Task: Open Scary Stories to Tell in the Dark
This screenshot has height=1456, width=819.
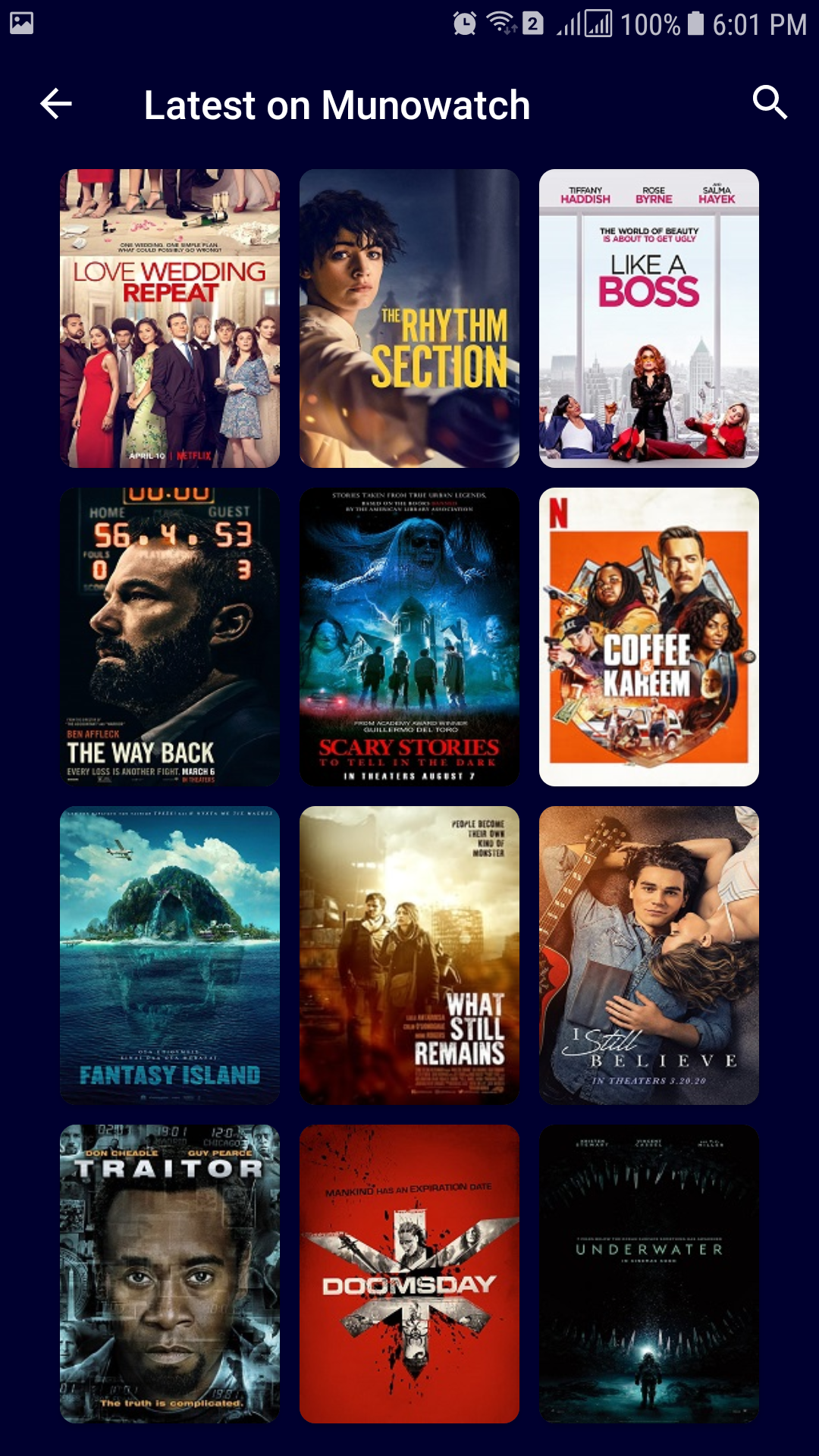Action: pos(409,637)
